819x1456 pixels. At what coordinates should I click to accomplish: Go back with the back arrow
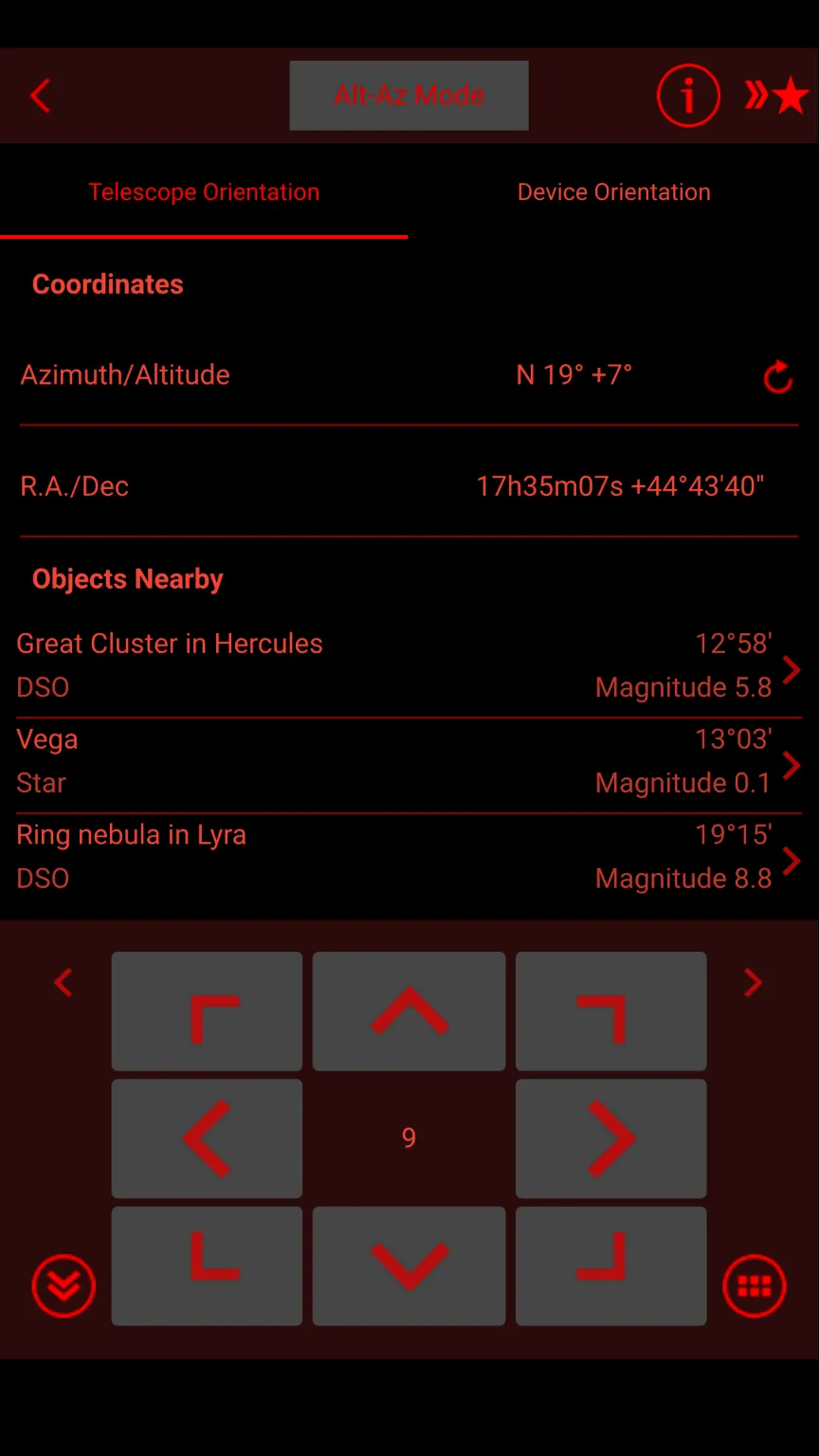pos(40,95)
